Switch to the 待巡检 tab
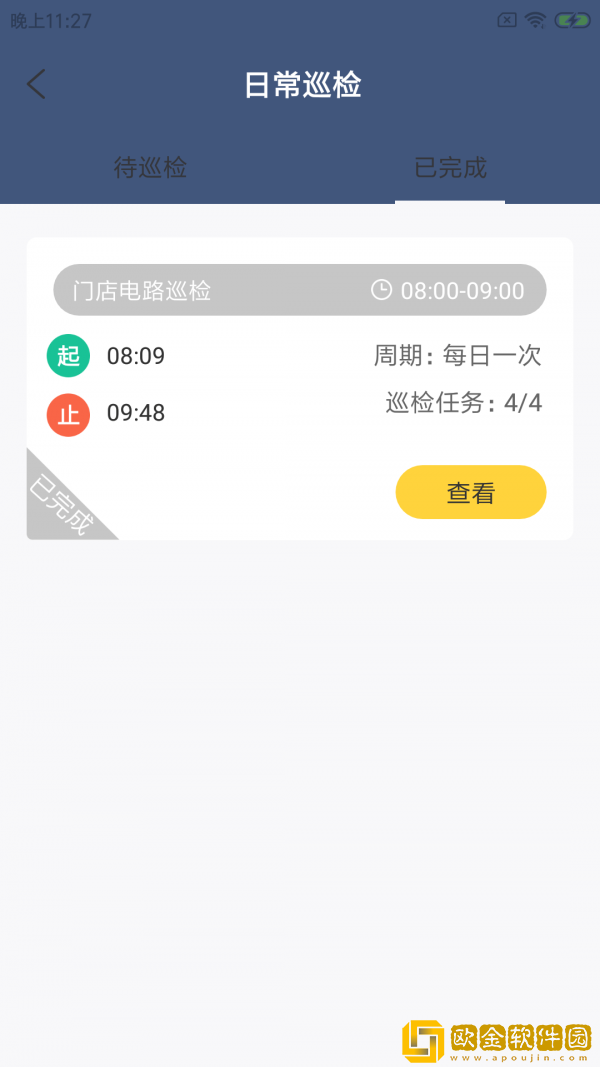Viewport: 600px width, 1067px height. click(150, 168)
